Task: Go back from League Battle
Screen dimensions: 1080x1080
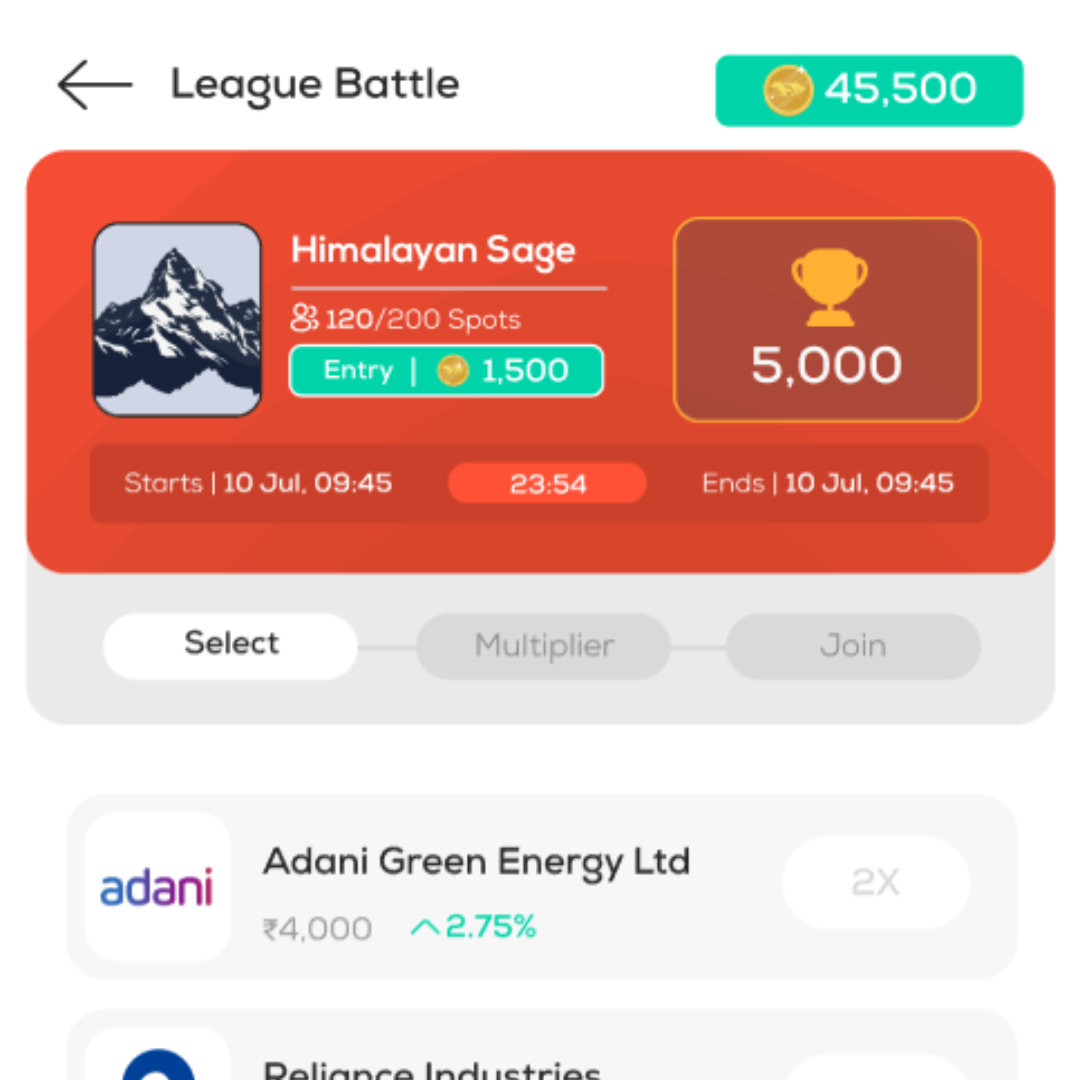Action: click(94, 86)
